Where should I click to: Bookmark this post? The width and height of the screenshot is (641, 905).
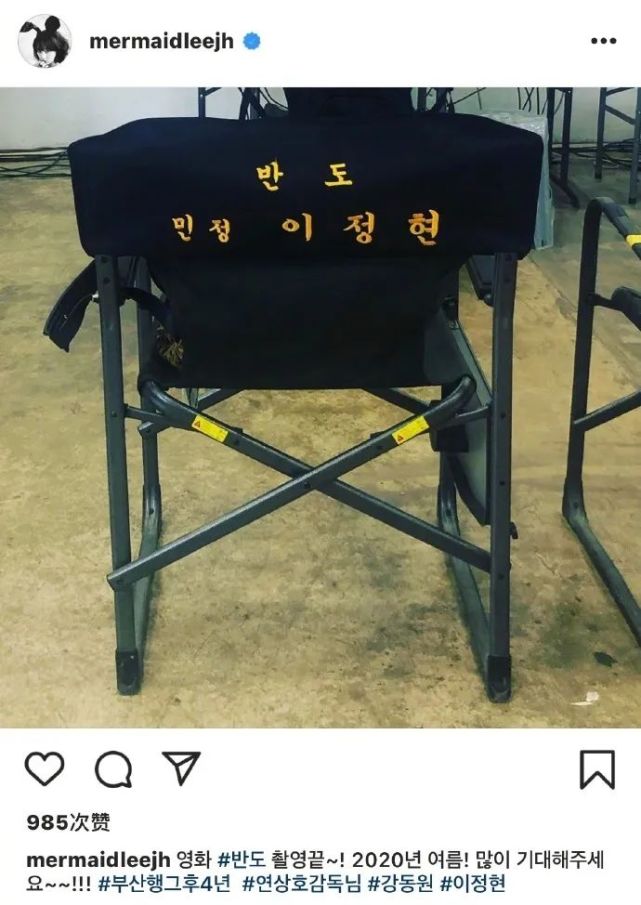(x=597, y=768)
